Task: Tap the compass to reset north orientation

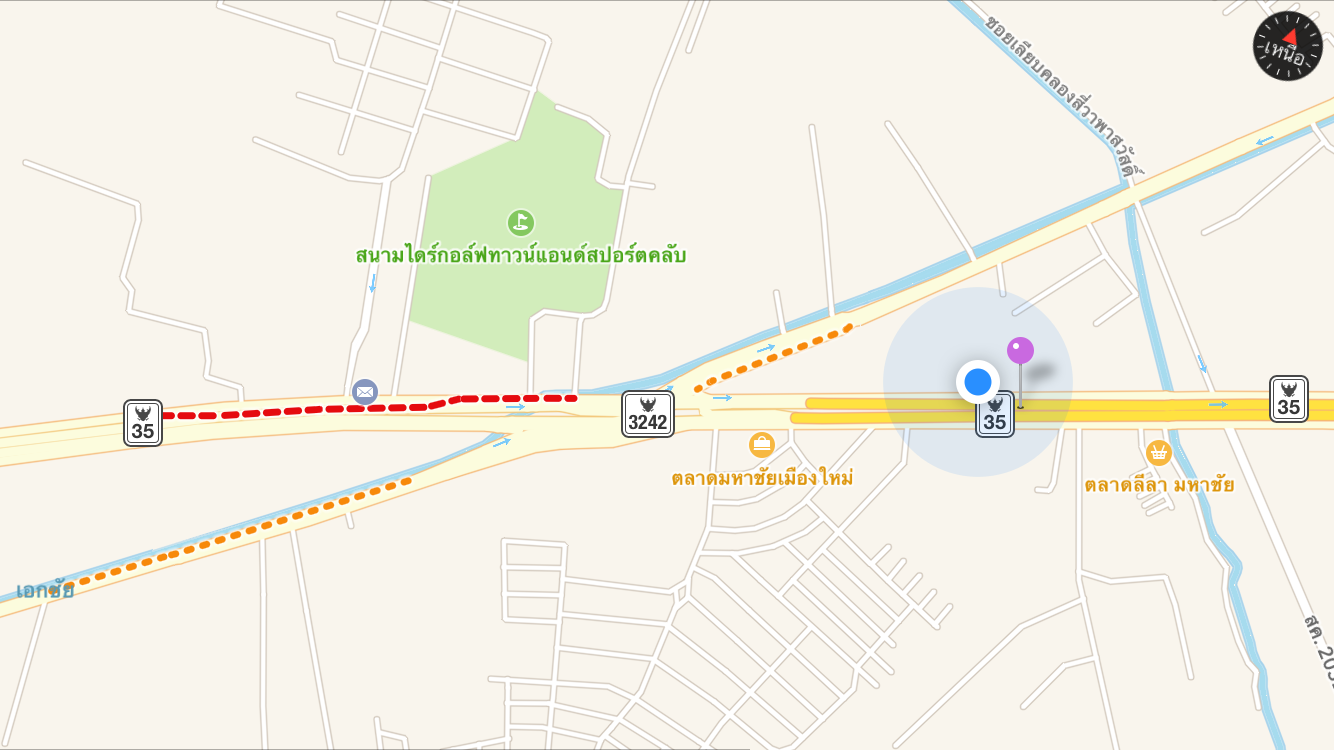Action: click(1287, 46)
